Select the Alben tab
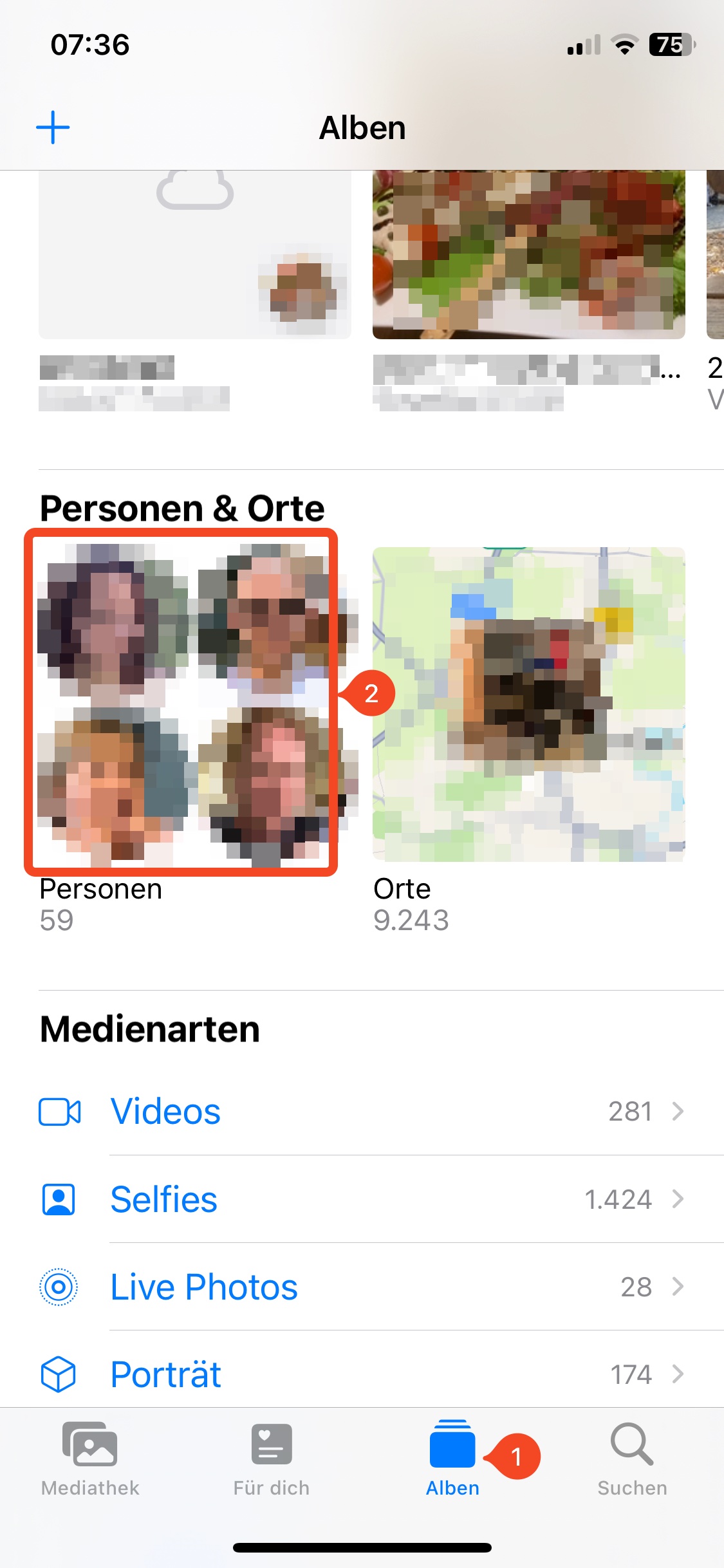 (452, 1459)
